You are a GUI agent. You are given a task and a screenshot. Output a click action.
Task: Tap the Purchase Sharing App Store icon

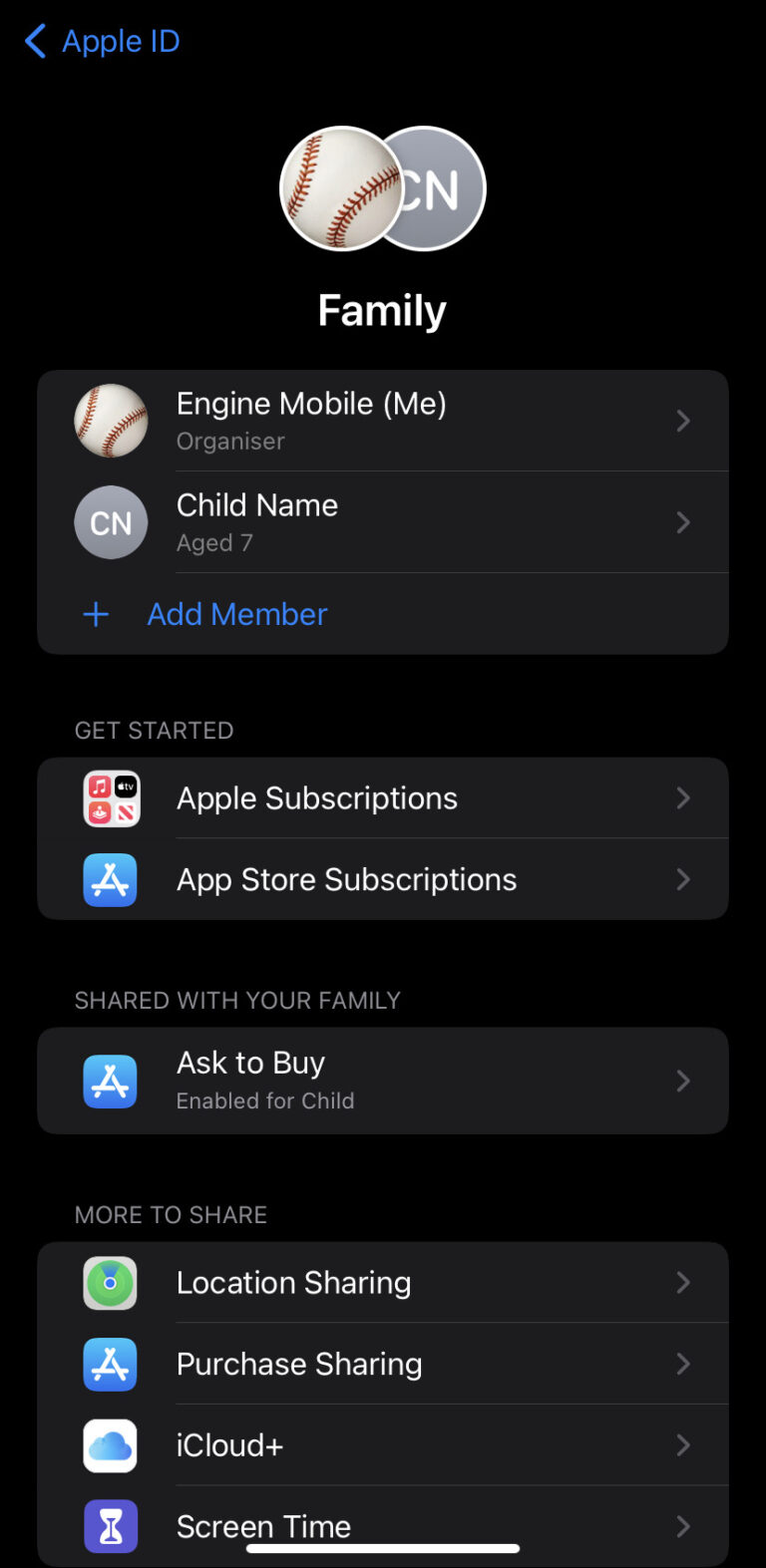[x=110, y=1365]
